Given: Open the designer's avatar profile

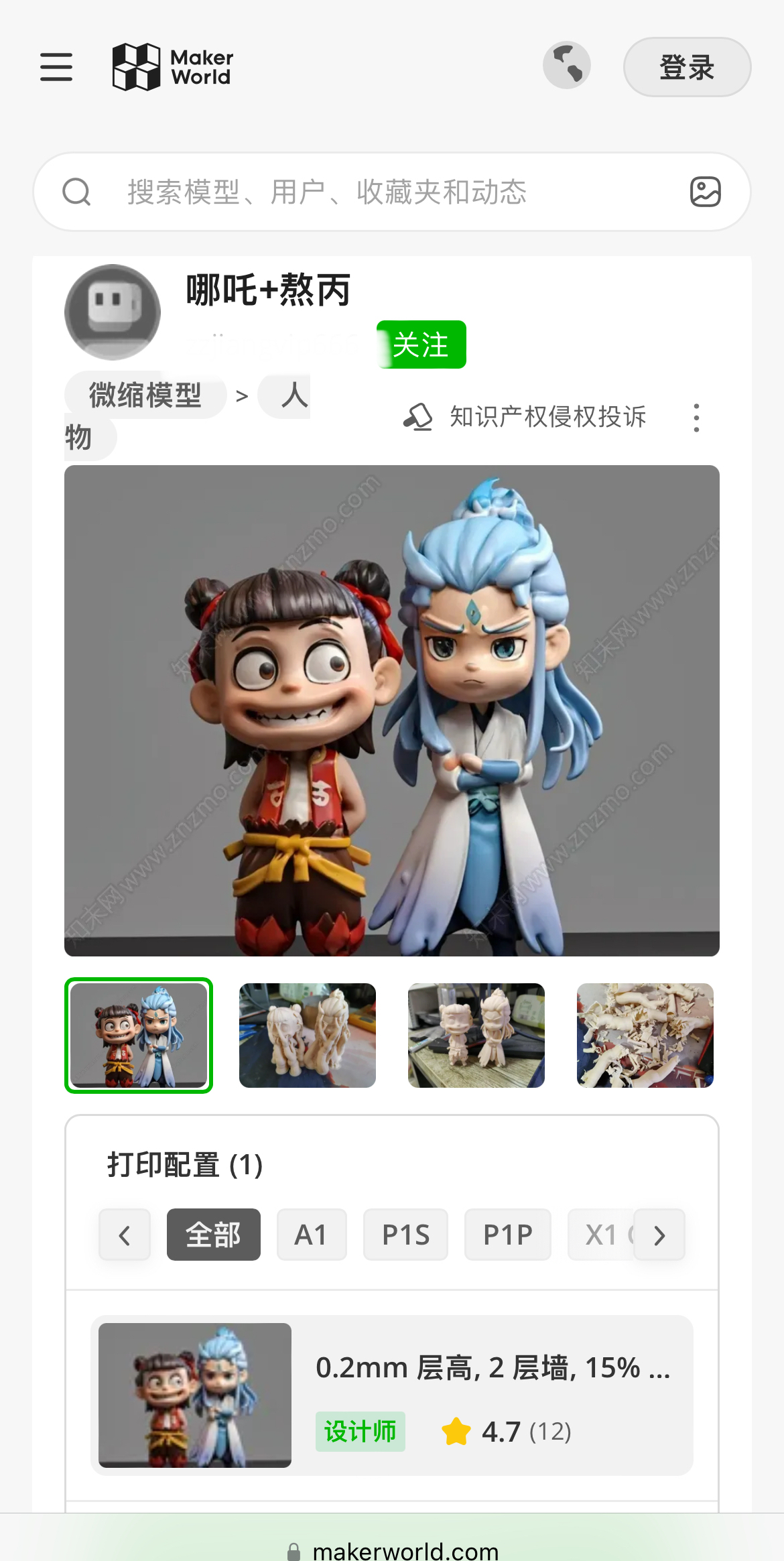Looking at the screenshot, I should pyautogui.click(x=113, y=312).
